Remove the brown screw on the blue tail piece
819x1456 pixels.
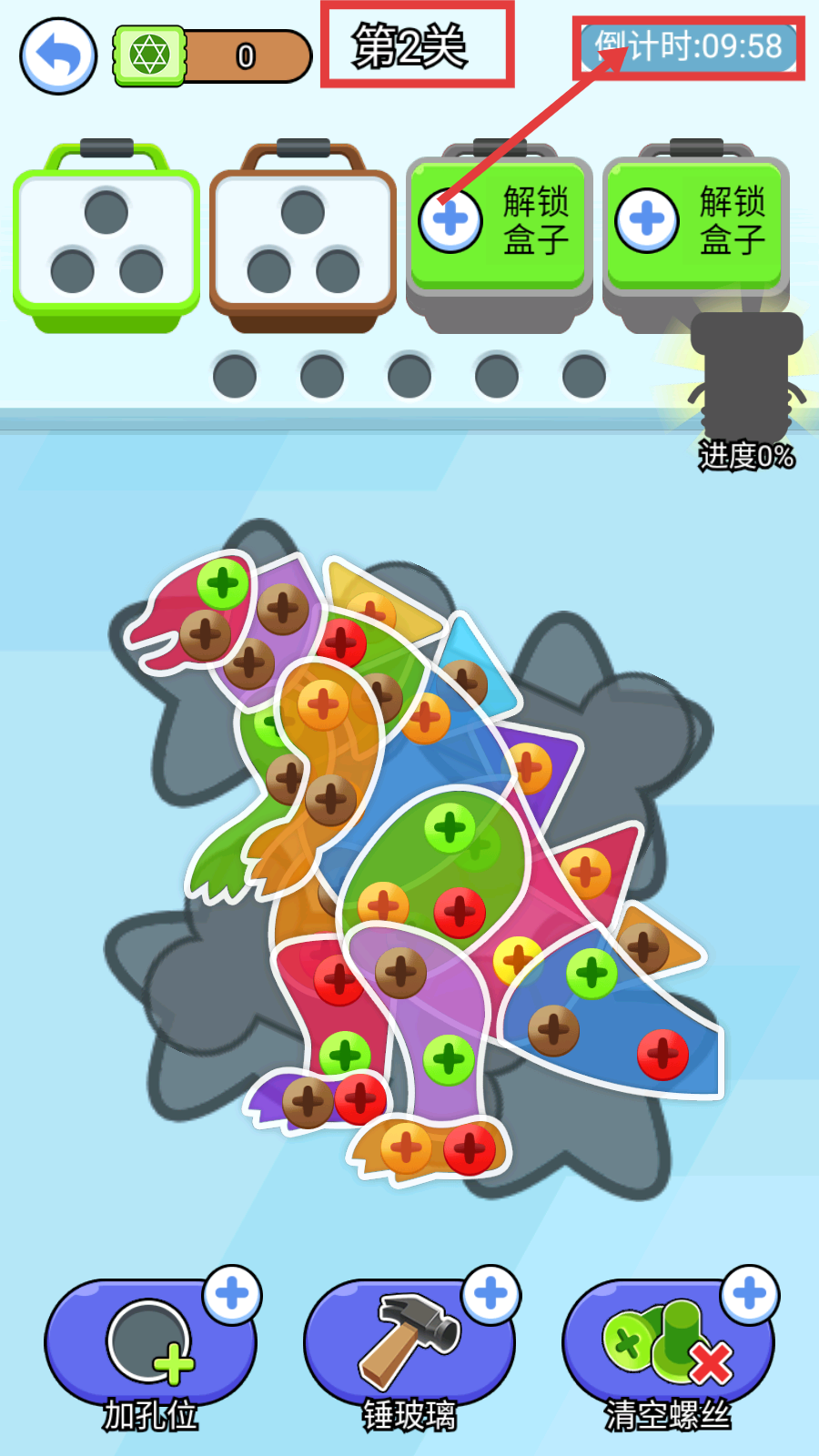click(553, 1030)
